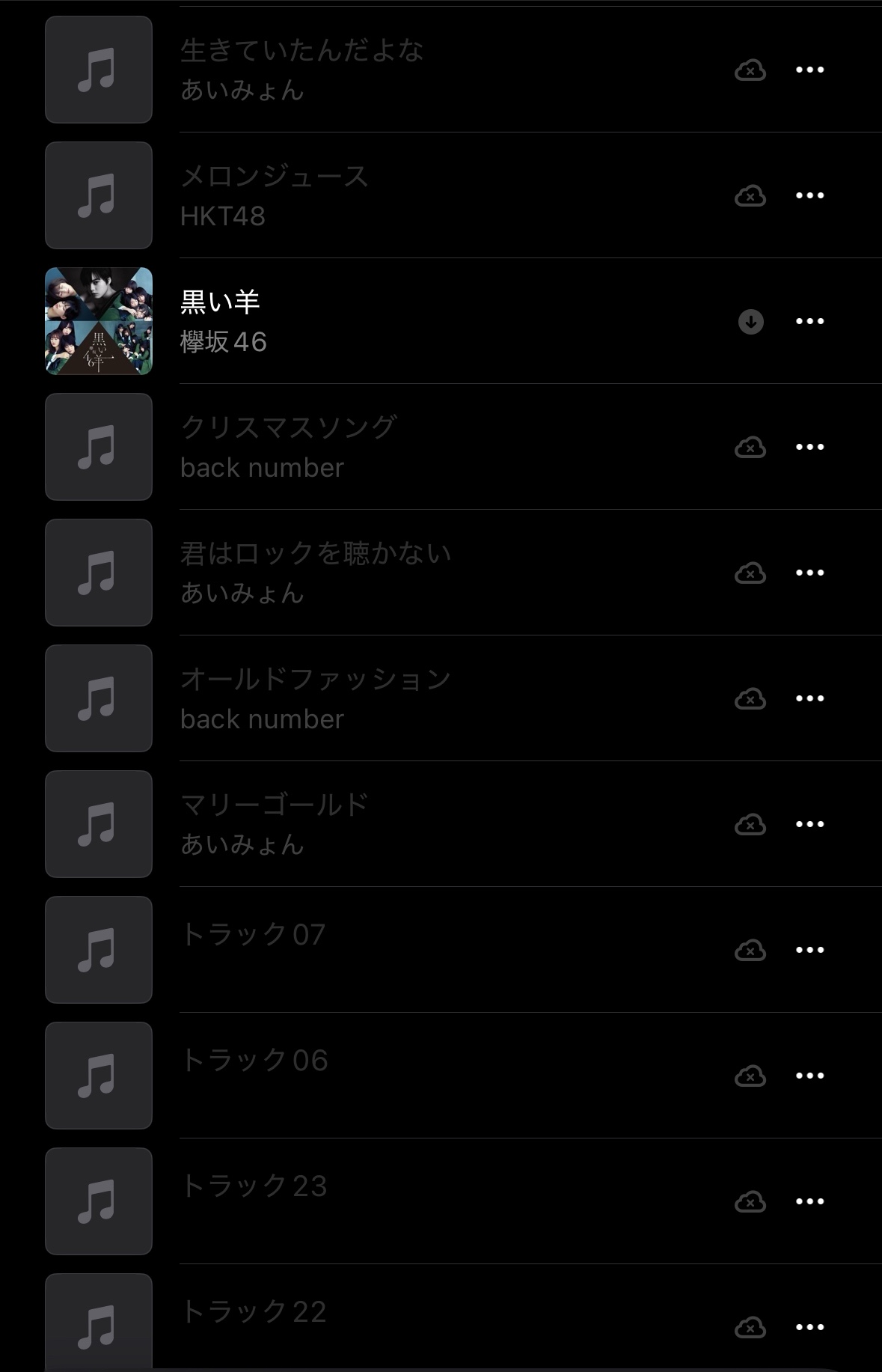This screenshot has height=1372, width=882.
Task: Open more options for トラック 22
Action: (x=809, y=1328)
